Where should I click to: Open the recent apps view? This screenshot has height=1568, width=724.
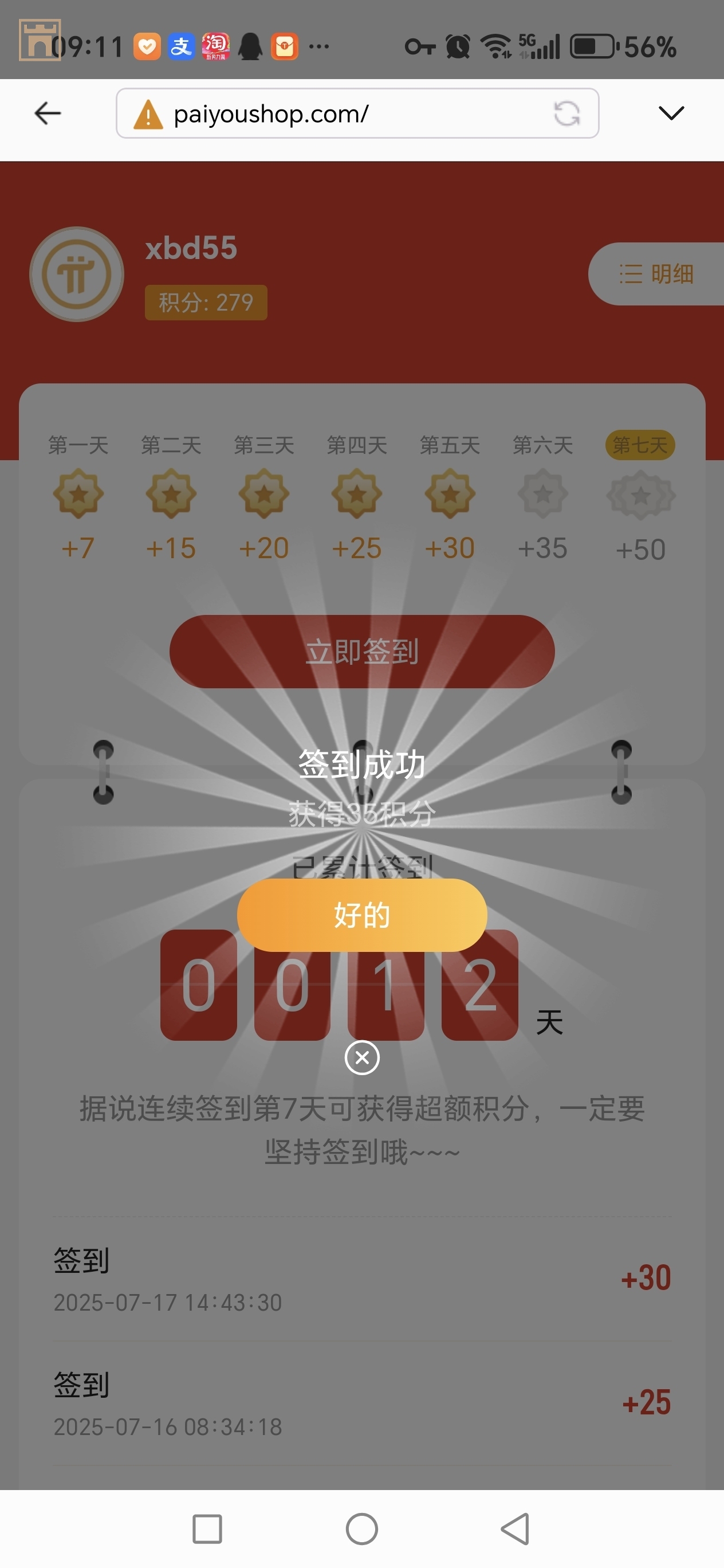207,1528
